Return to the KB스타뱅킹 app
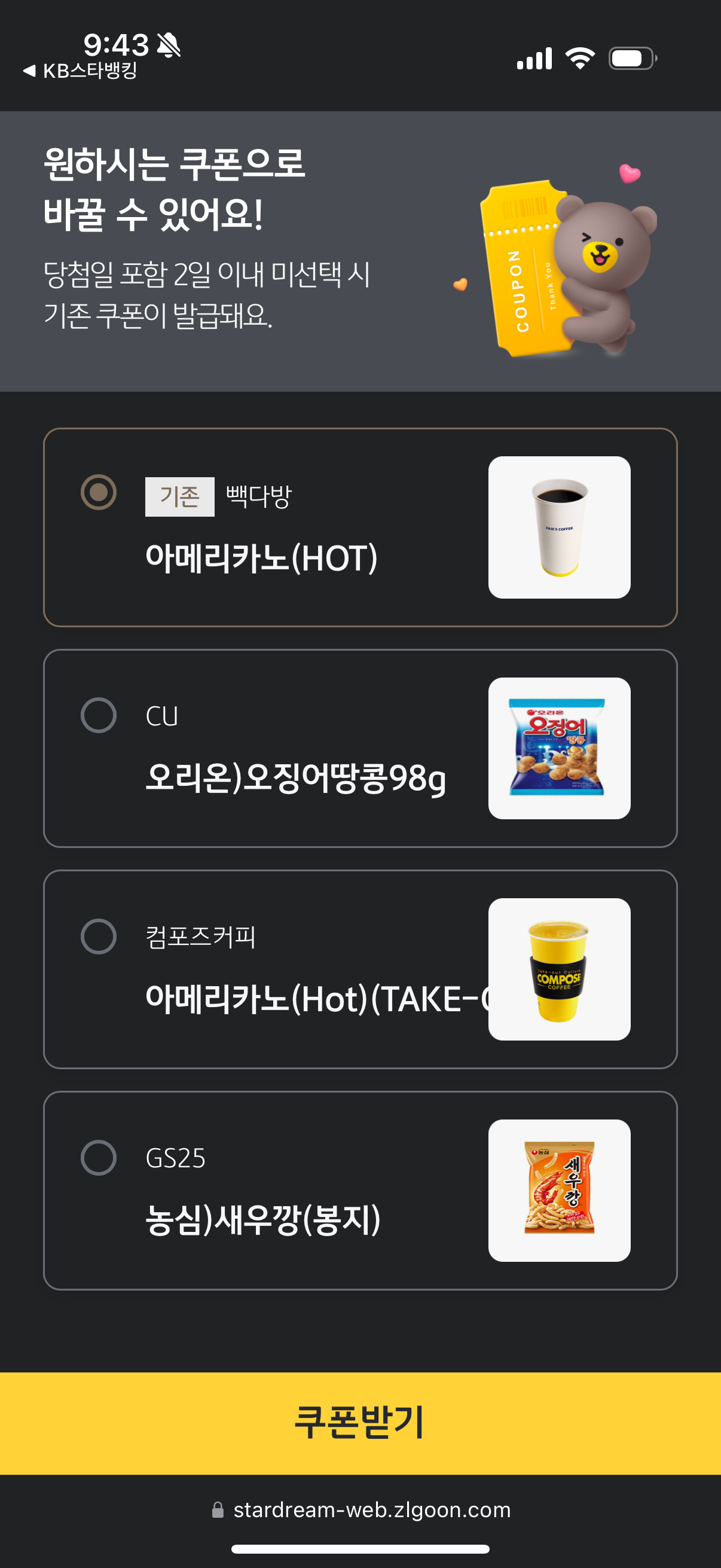Screen dimensions: 721x1568 click(80, 71)
